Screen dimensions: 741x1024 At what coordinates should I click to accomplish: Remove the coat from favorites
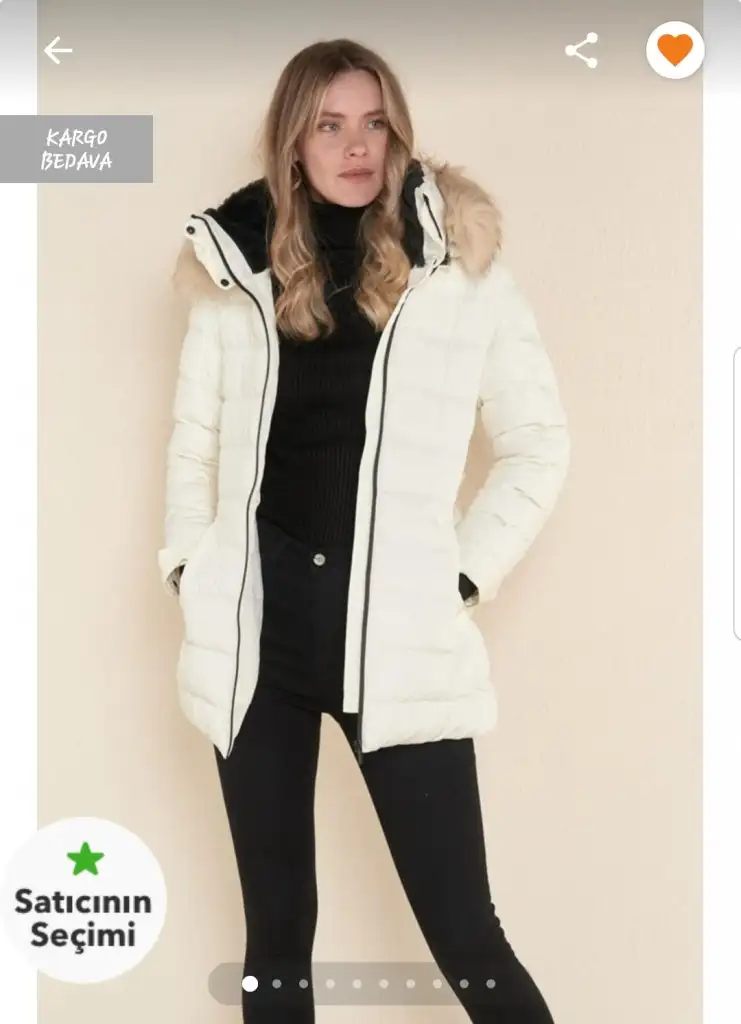675,50
